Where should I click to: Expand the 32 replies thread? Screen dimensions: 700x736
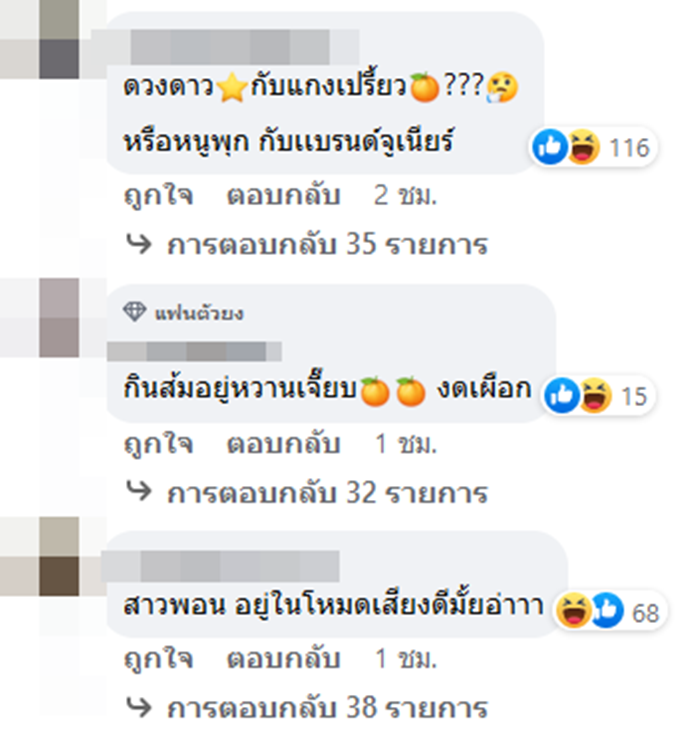326,492
